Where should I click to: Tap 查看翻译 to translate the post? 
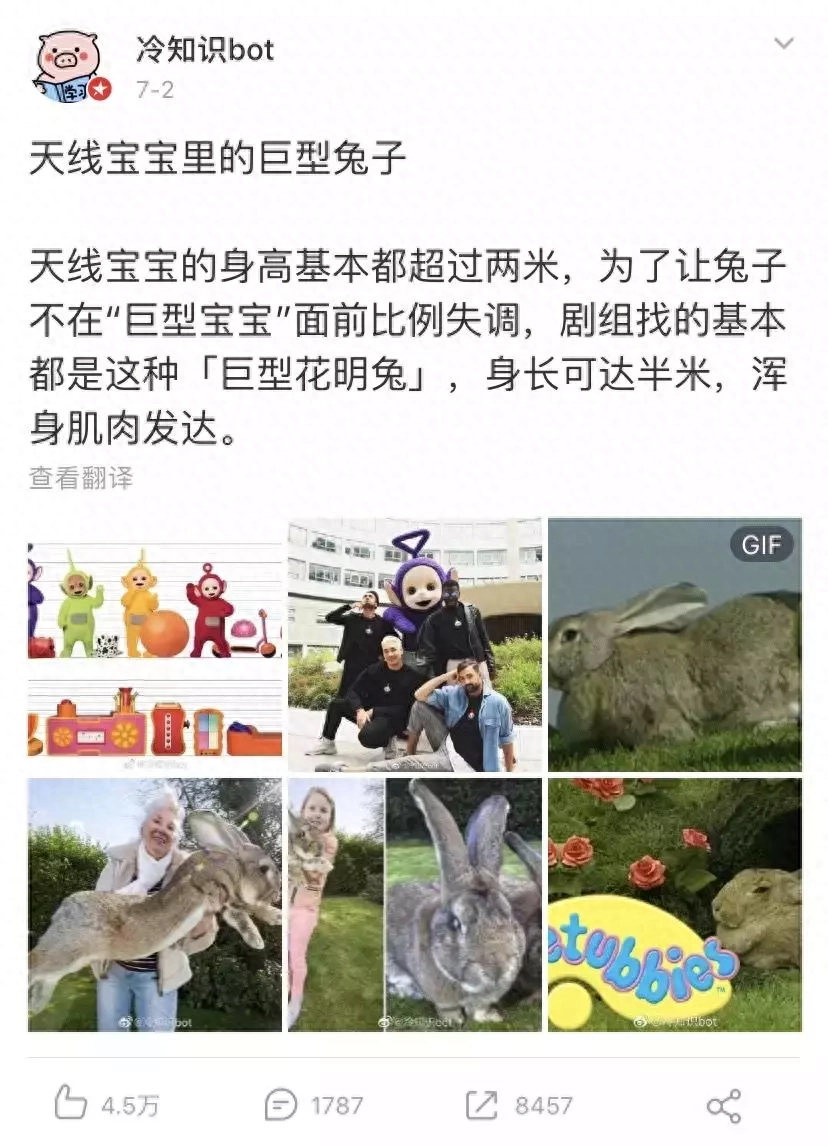point(80,478)
